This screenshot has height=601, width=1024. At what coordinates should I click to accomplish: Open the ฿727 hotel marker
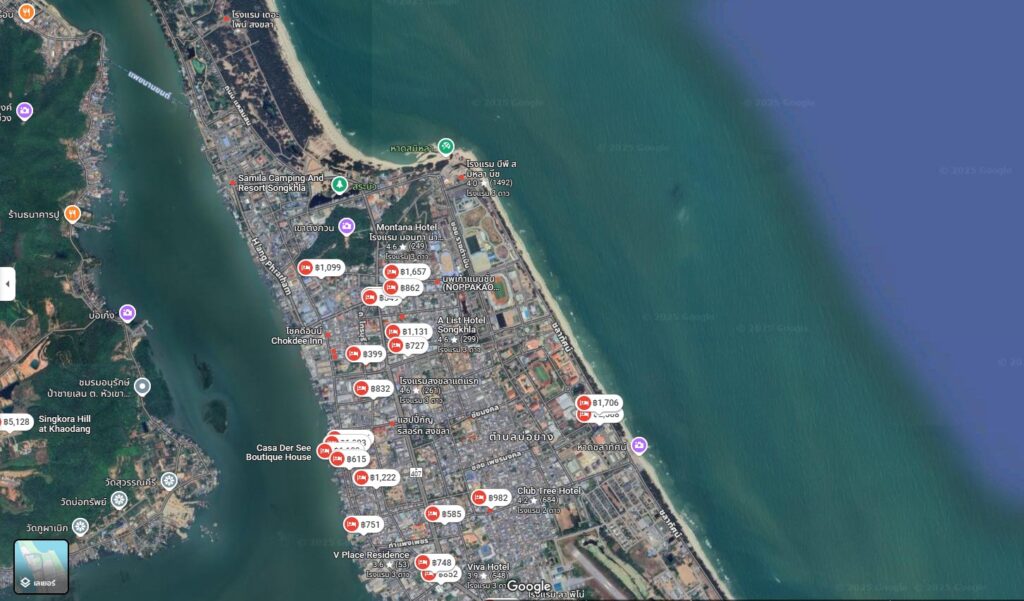tap(408, 346)
